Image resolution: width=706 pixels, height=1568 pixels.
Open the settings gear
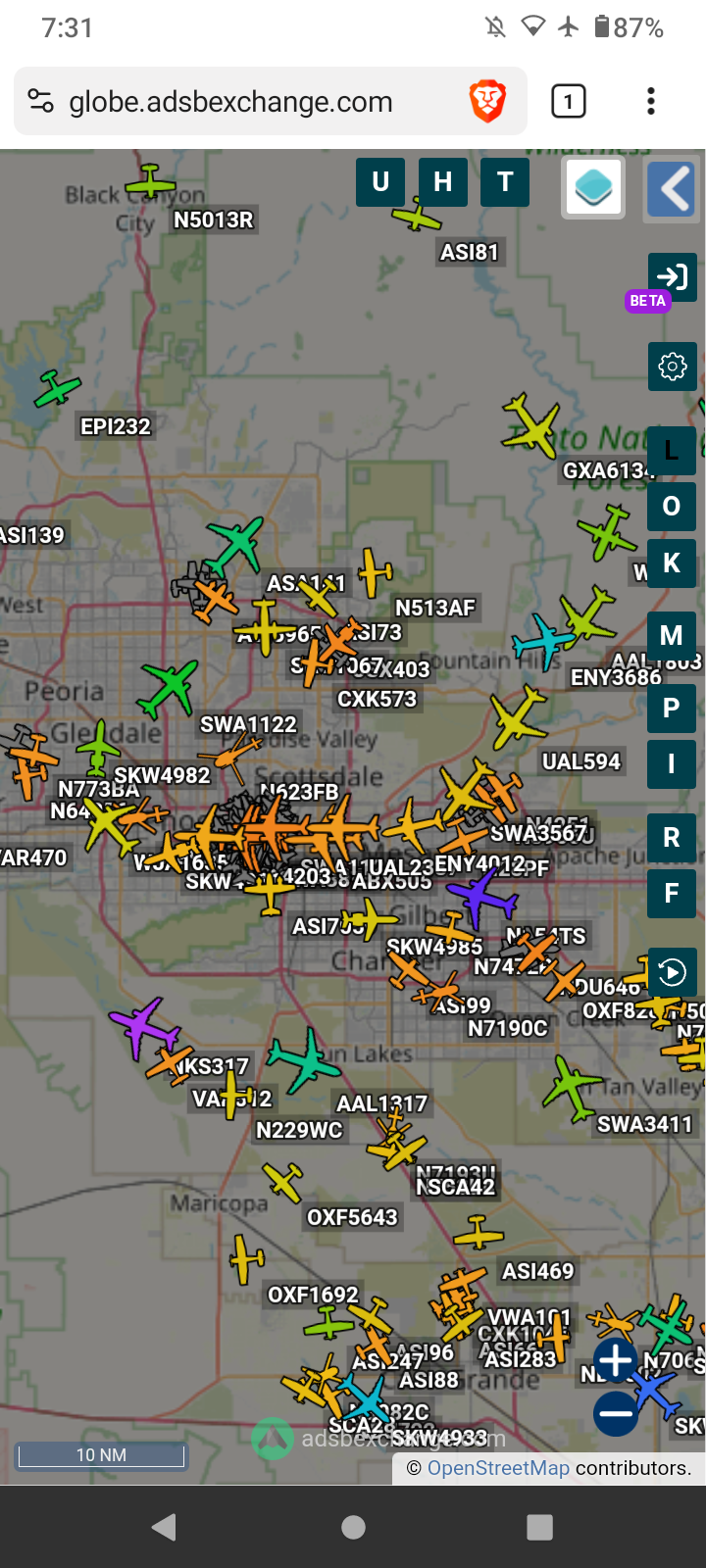click(x=673, y=367)
